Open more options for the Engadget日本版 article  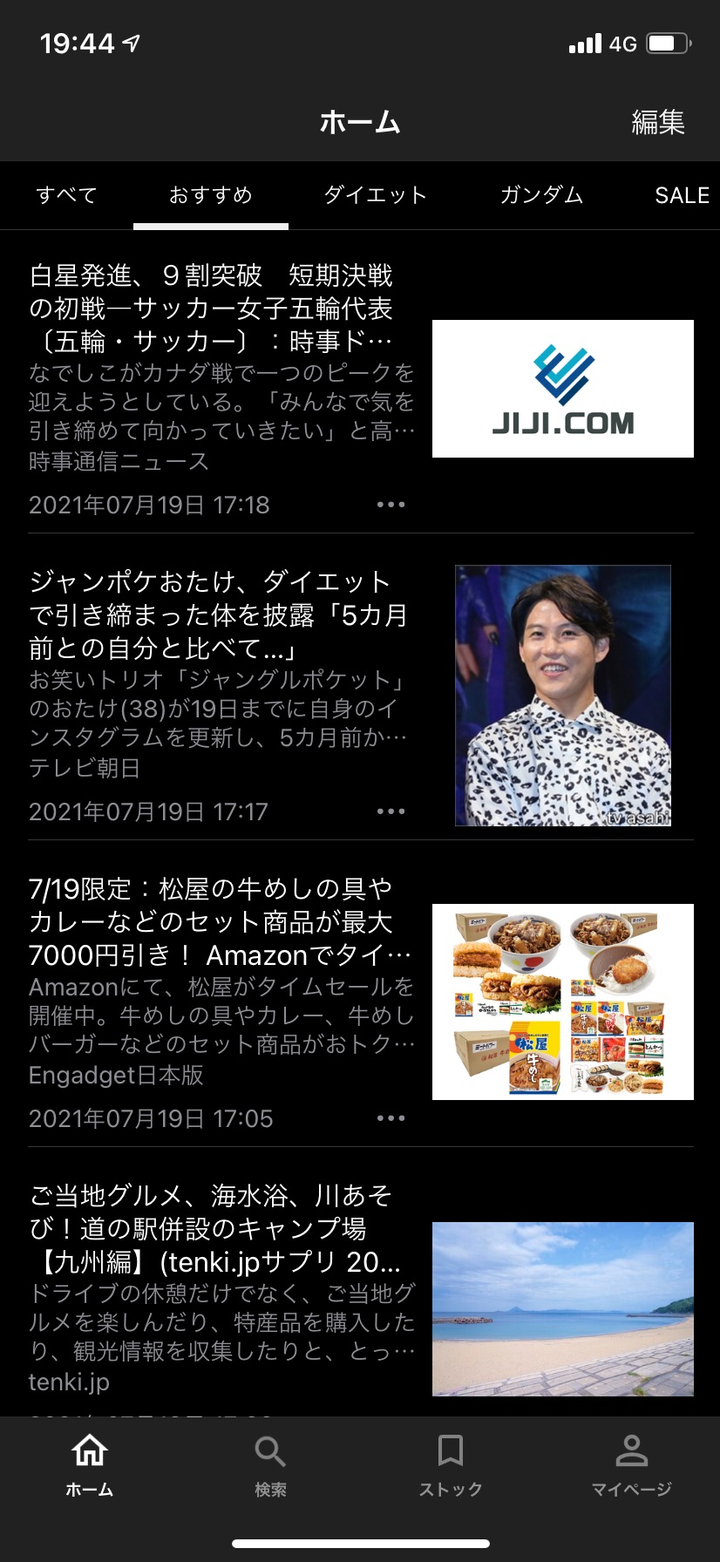(x=391, y=1119)
